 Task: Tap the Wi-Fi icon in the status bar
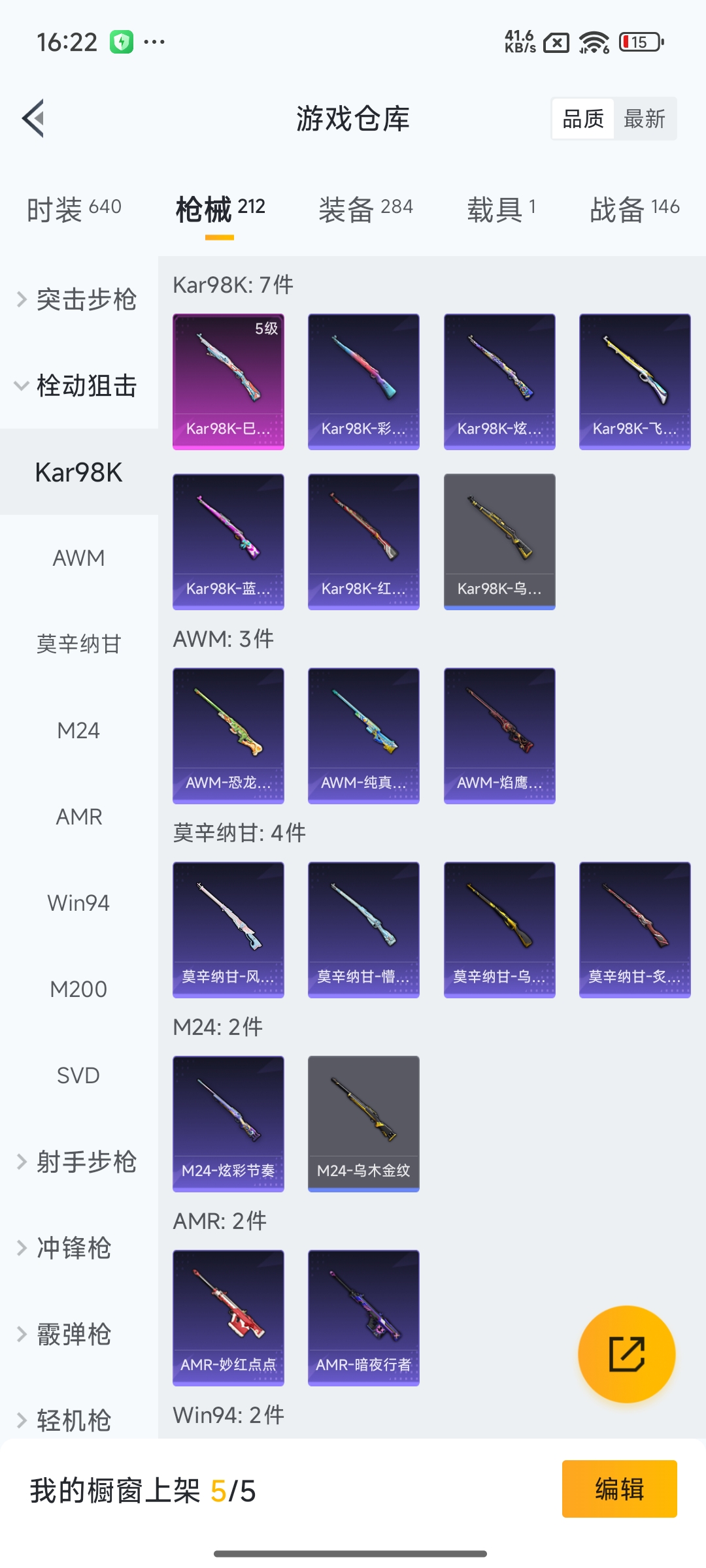595,41
